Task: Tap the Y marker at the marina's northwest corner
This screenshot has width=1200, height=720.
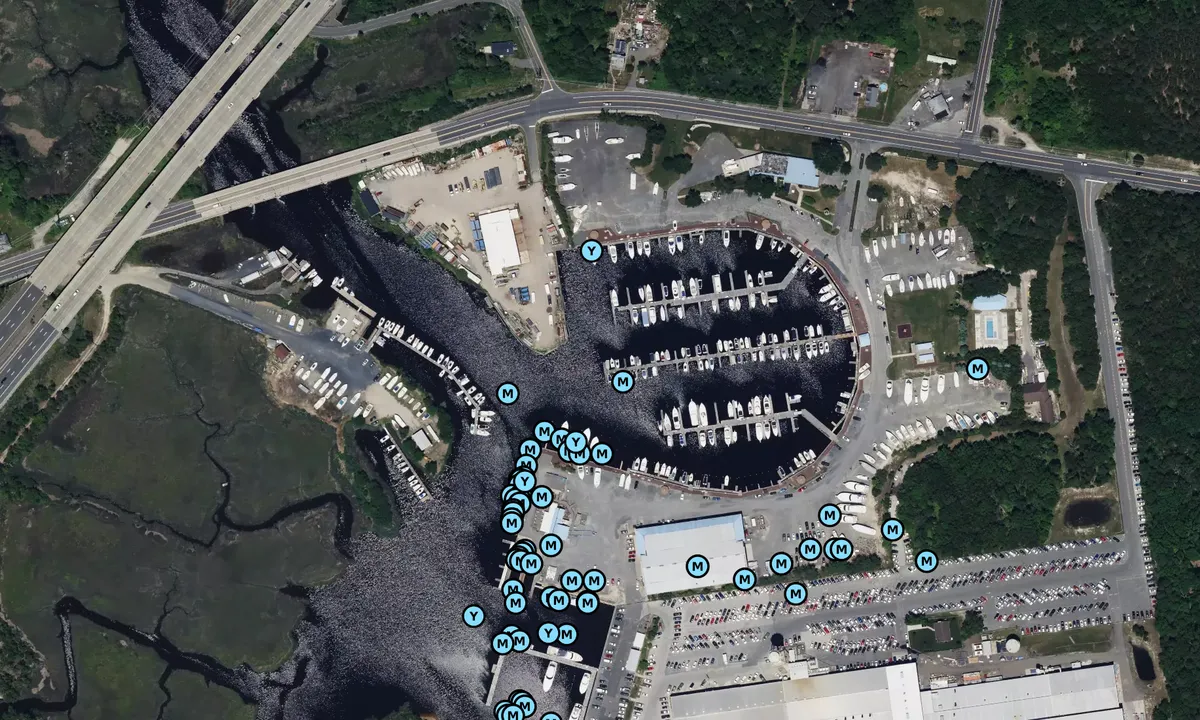Action: (x=591, y=251)
